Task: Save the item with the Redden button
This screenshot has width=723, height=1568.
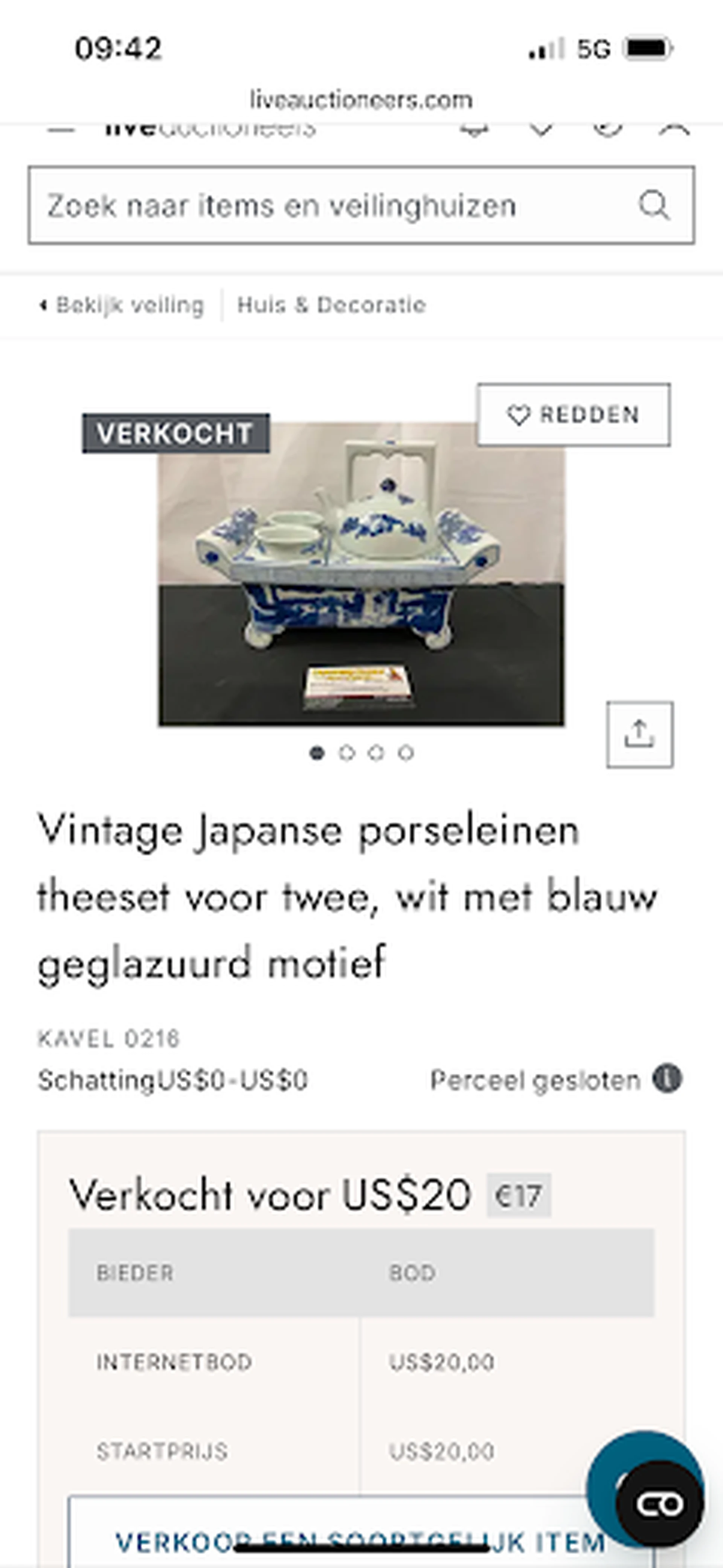Action: point(573,415)
